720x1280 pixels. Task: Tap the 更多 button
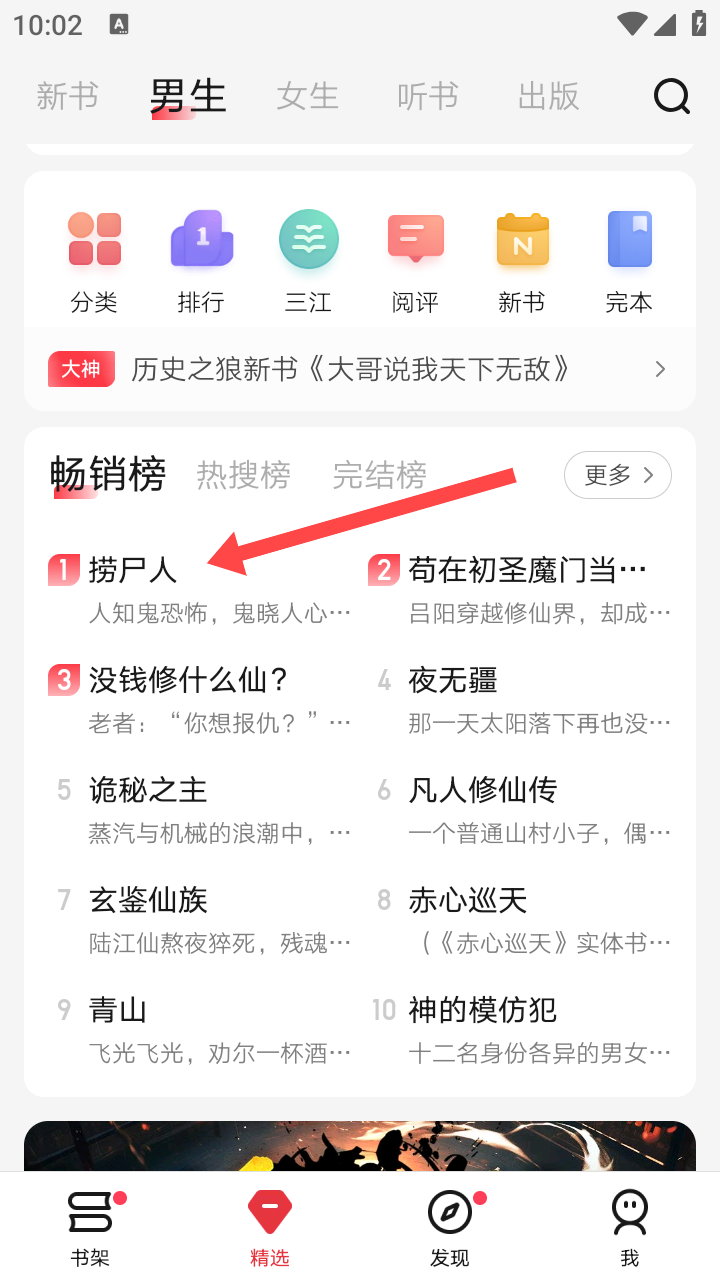click(617, 475)
